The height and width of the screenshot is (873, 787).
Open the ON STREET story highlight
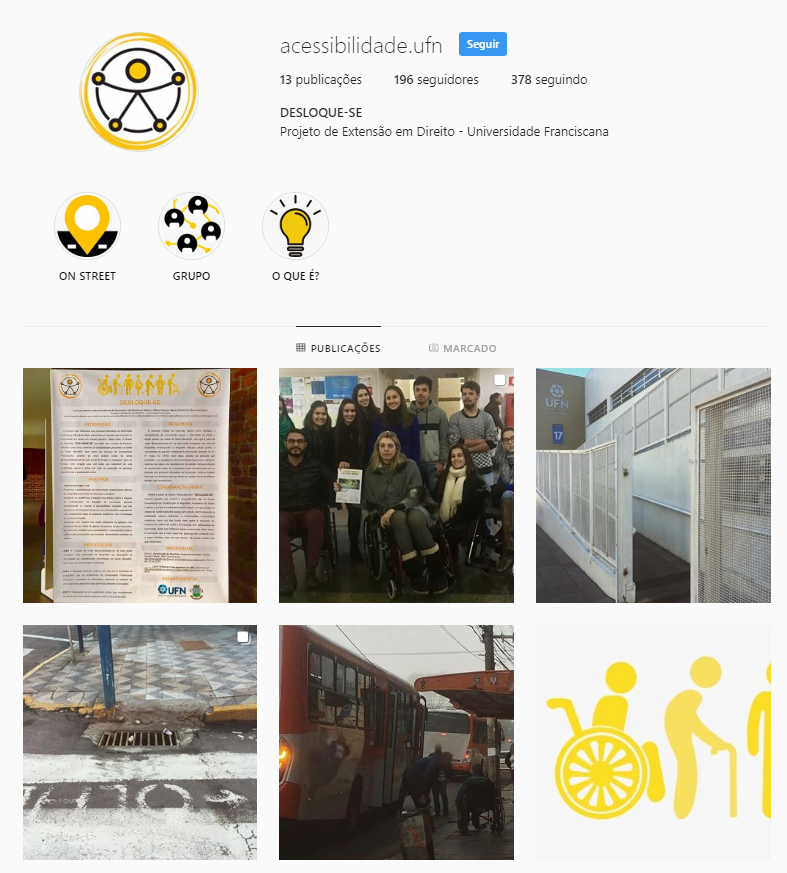pos(87,227)
